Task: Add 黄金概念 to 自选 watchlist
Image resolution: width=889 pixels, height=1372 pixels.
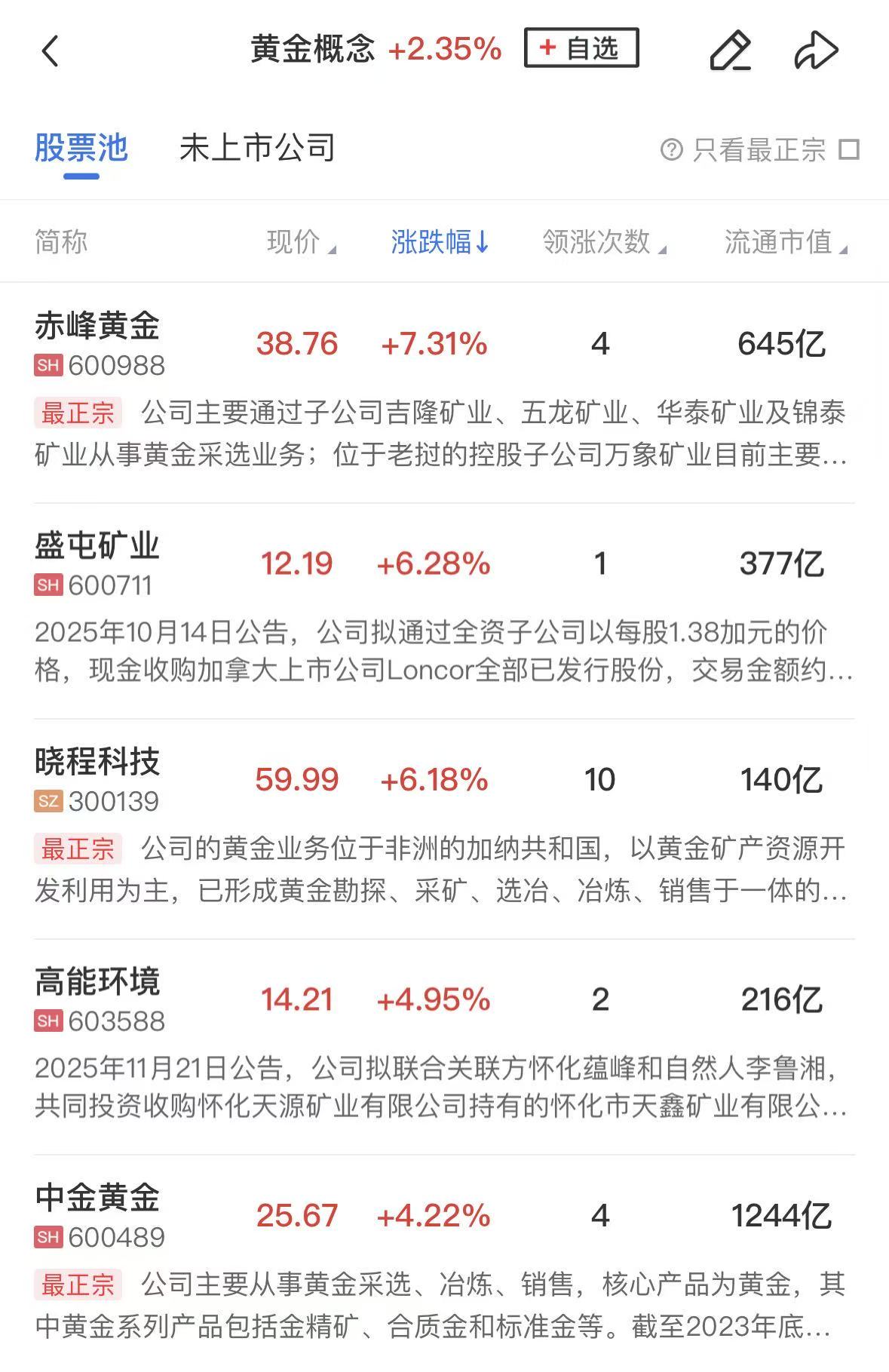Action: click(x=581, y=49)
